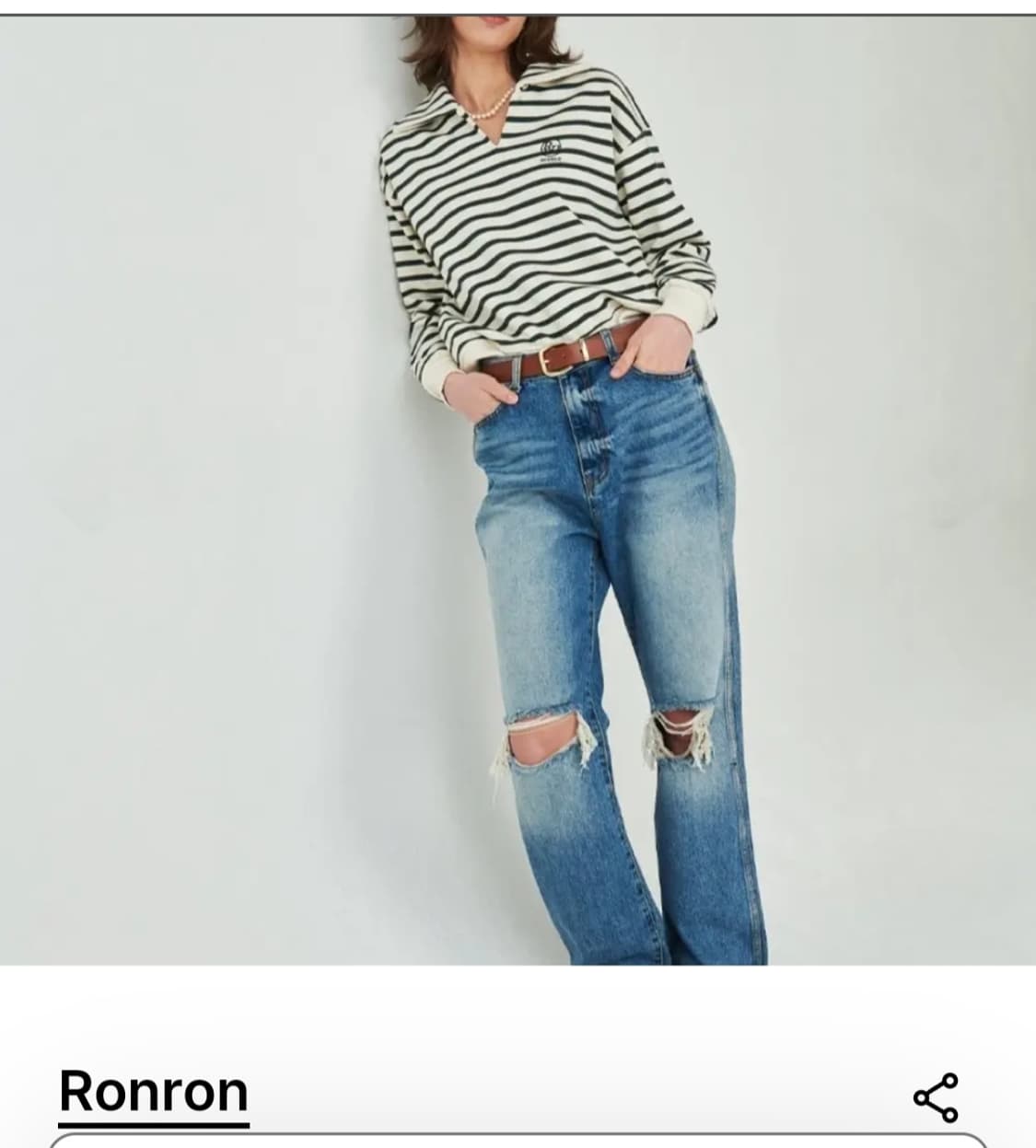Click the underlined Ronron label
The width and height of the screenshot is (1036, 1148).
[152, 1095]
